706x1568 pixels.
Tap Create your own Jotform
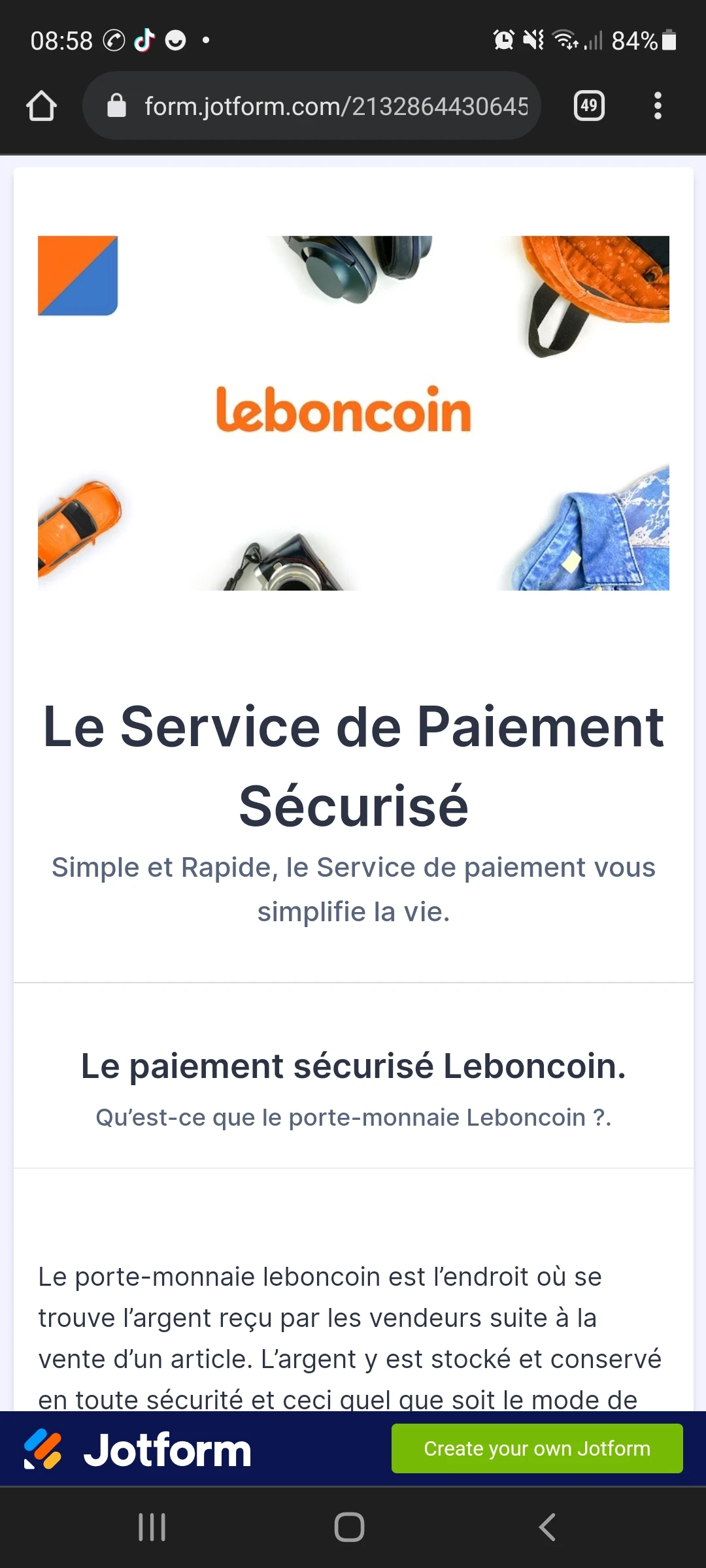(x=536, y=1448)
